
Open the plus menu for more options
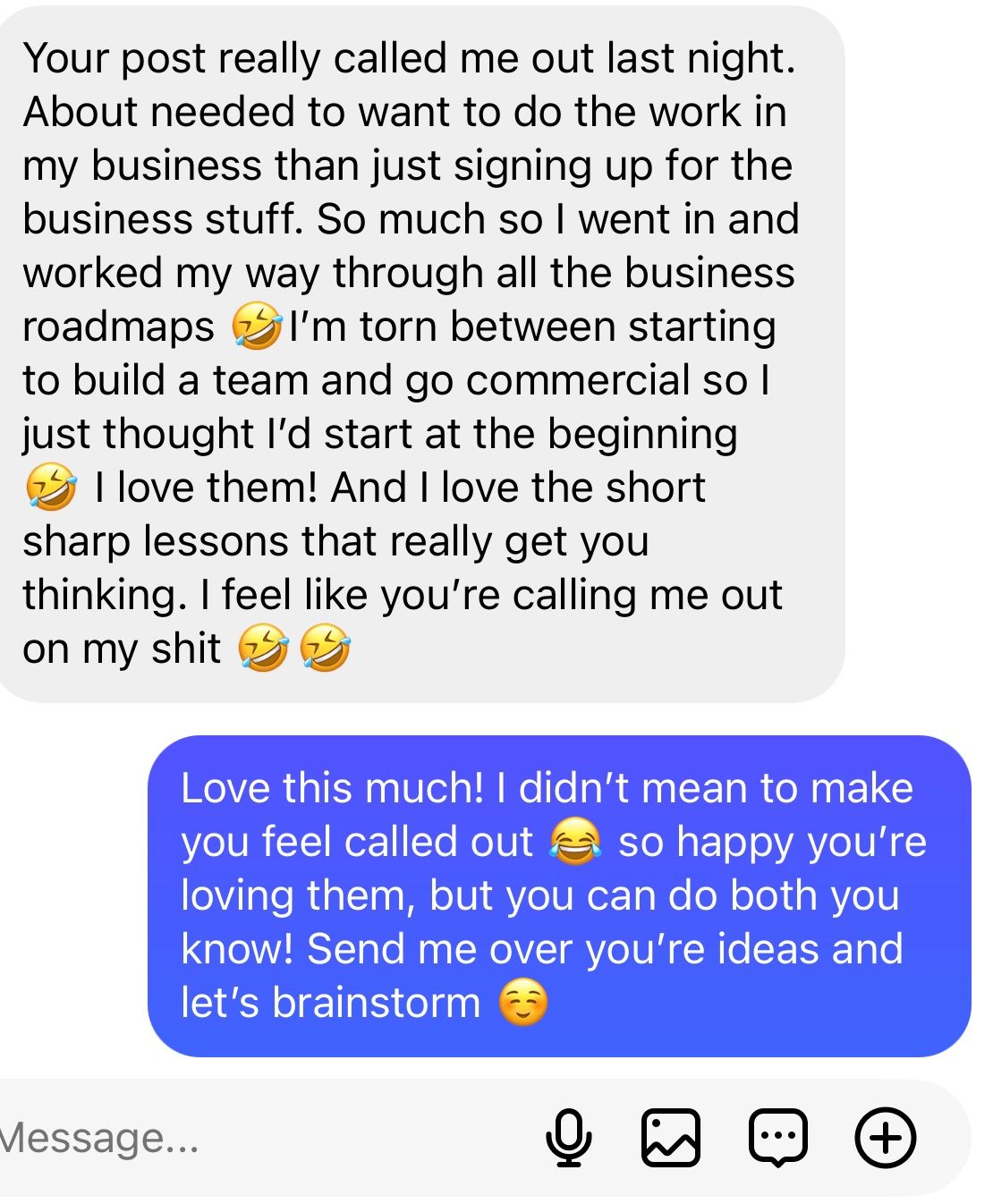(x=886, y=1138)
